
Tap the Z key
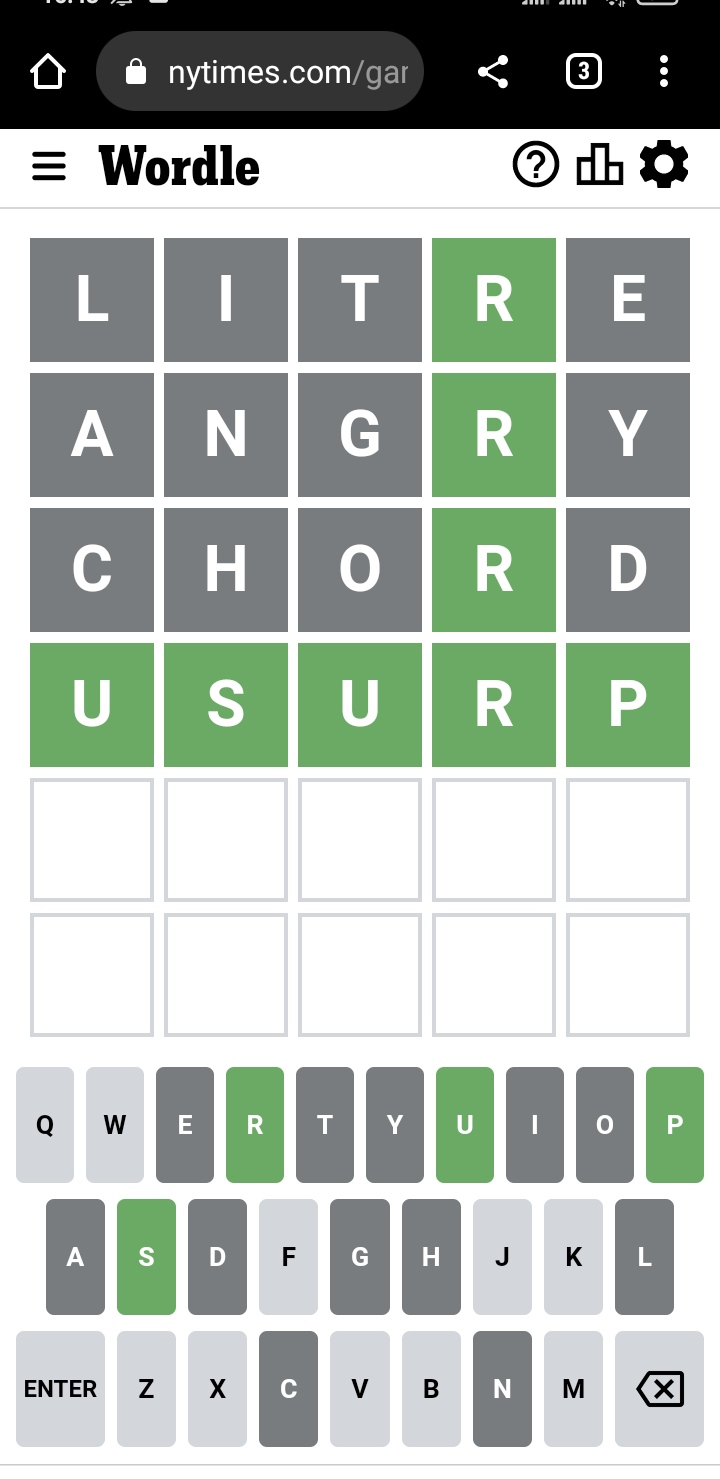(146, 1389)
